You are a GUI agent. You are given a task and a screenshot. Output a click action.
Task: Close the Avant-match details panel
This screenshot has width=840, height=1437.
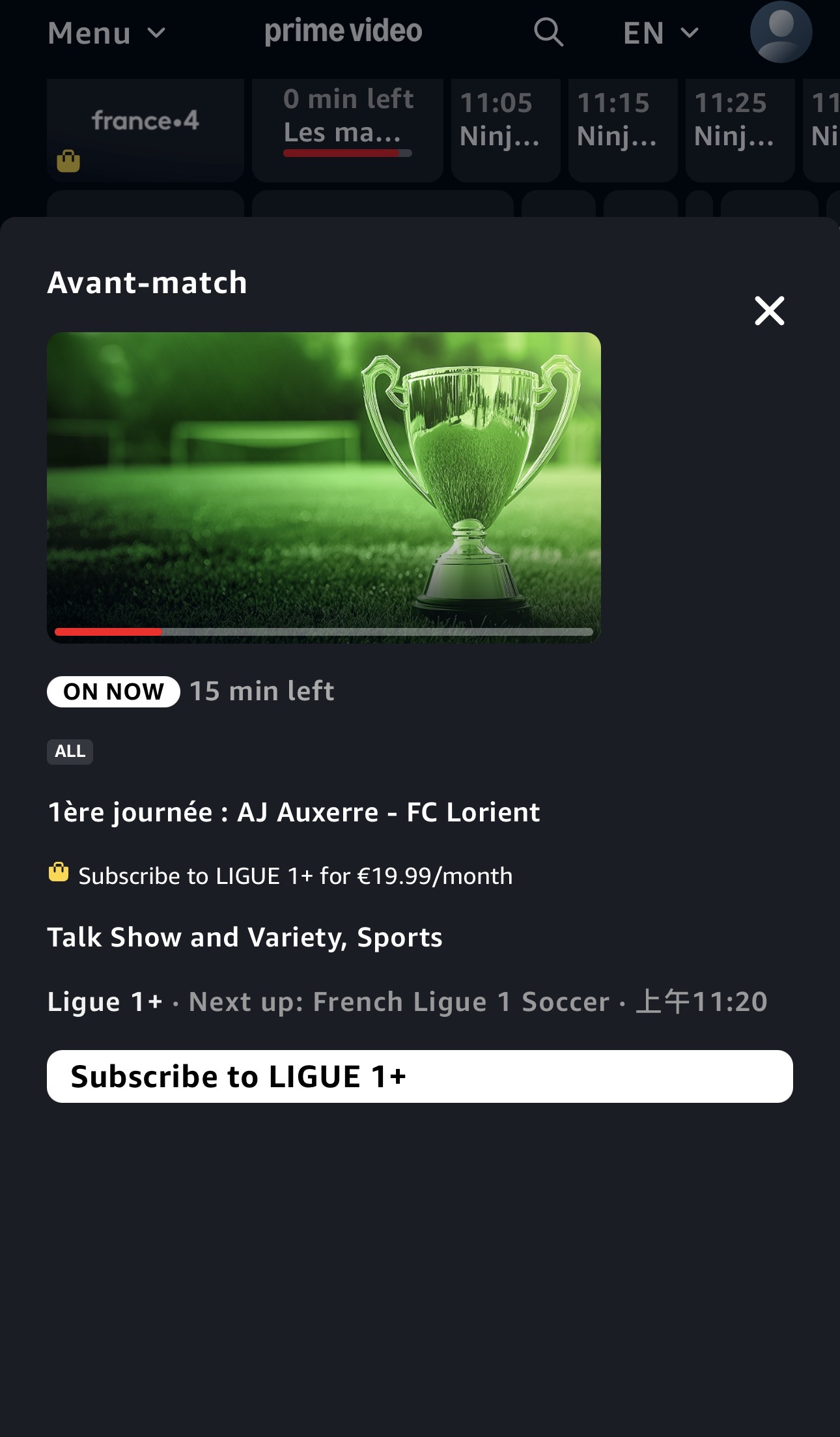point(769,310)
